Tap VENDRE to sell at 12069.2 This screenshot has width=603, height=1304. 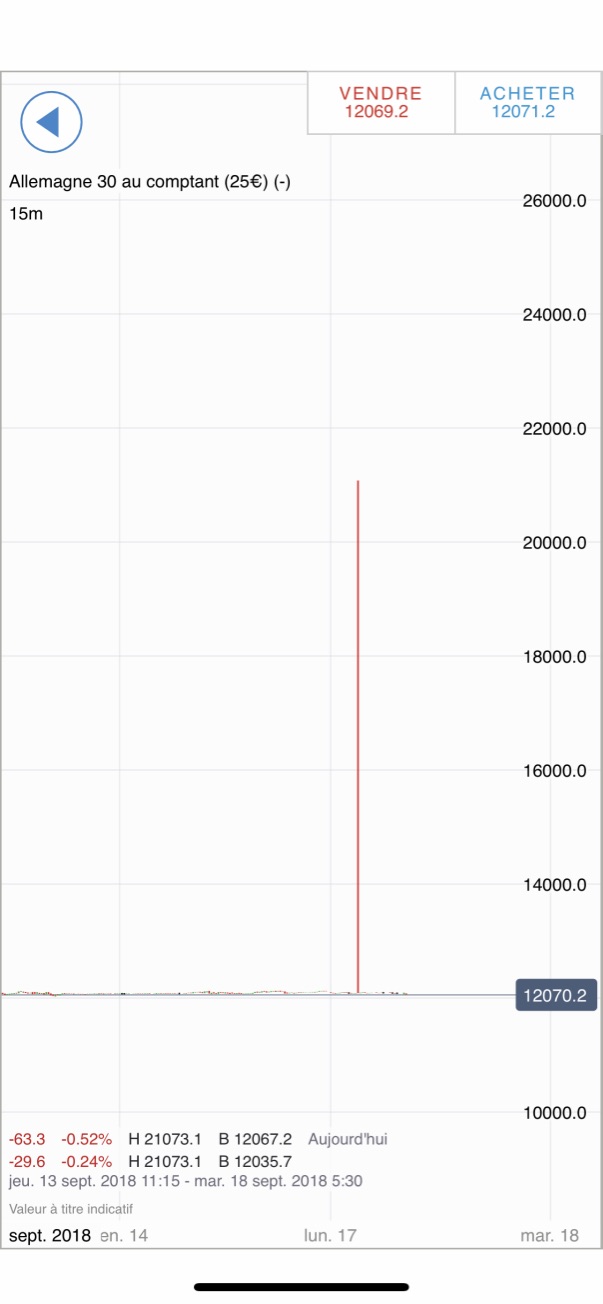(380, 102)
